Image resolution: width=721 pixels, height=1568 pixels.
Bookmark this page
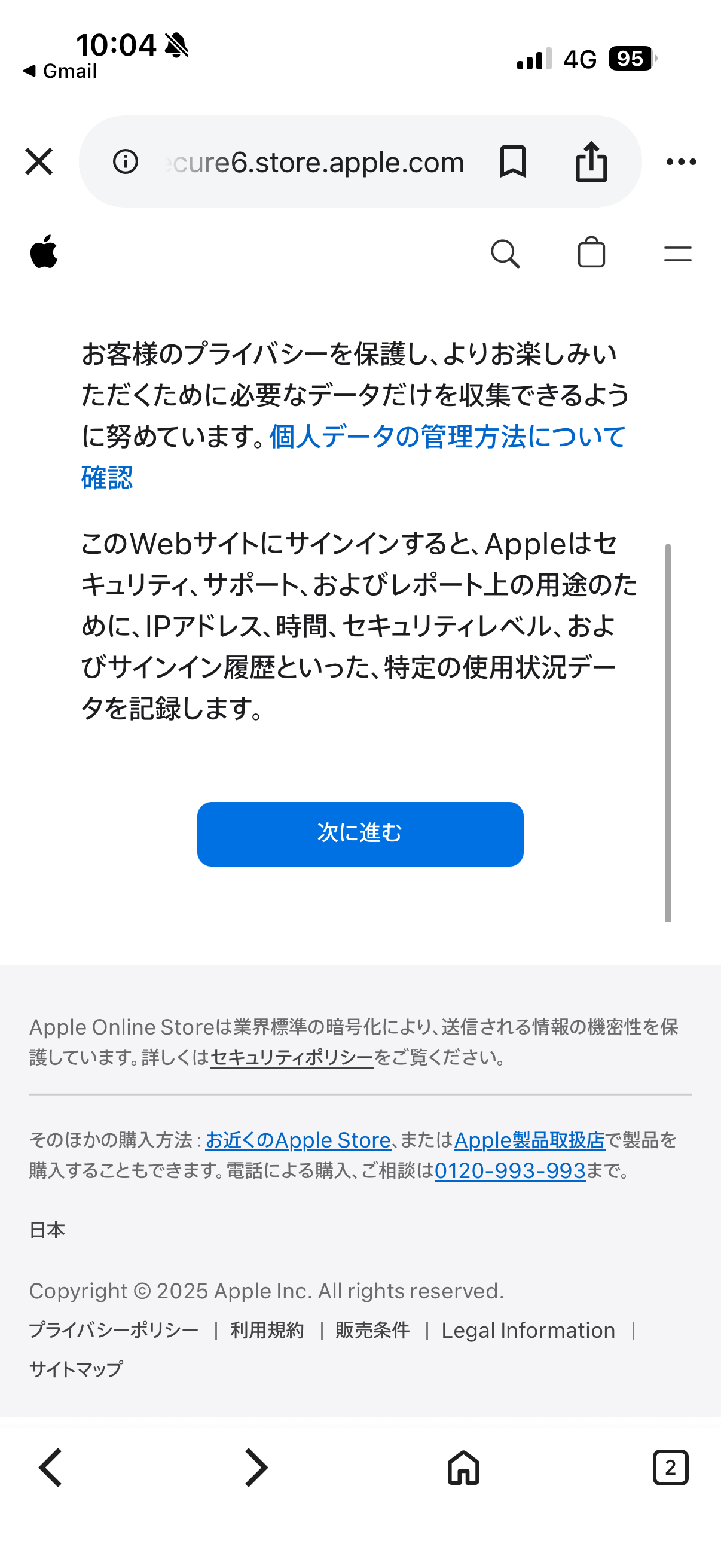pyautogui.click(x=512, y=161)
